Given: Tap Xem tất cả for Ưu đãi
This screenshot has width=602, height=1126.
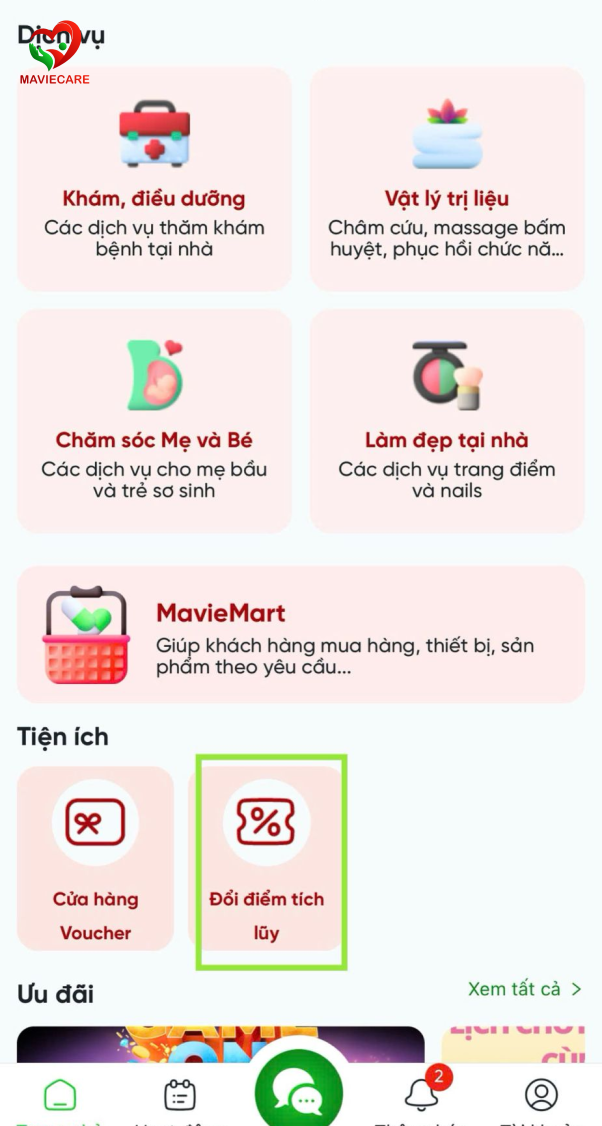Looking at the screenshot, I should coord(524,989).
